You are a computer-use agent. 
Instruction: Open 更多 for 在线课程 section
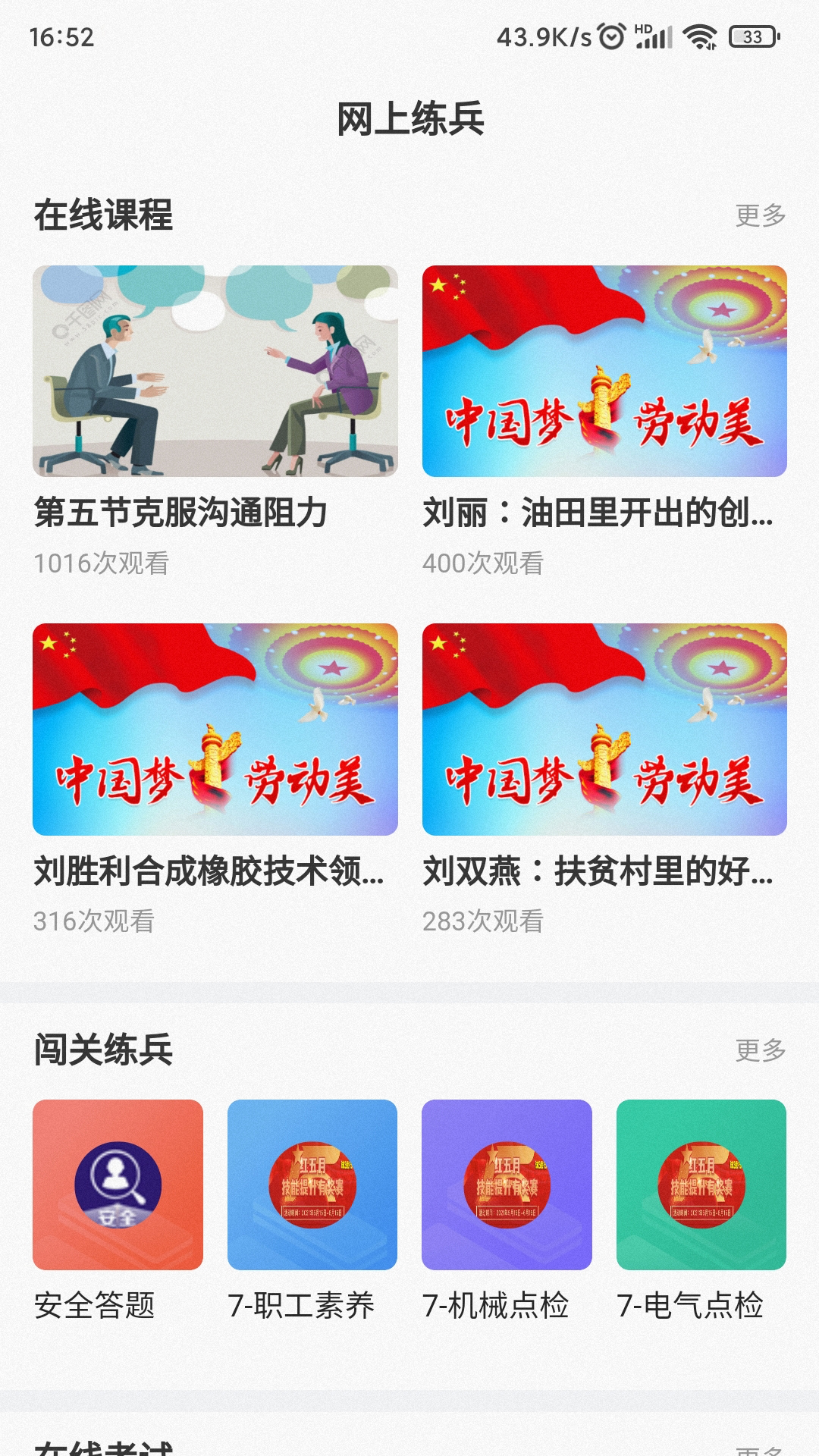(757, 218)
